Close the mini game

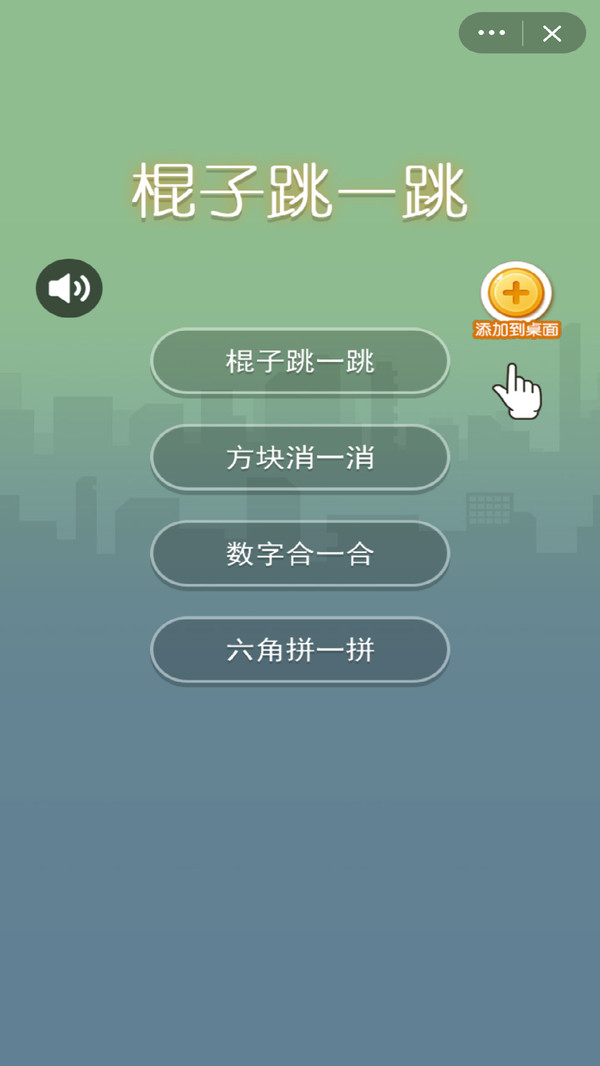(x=552, y=33)
